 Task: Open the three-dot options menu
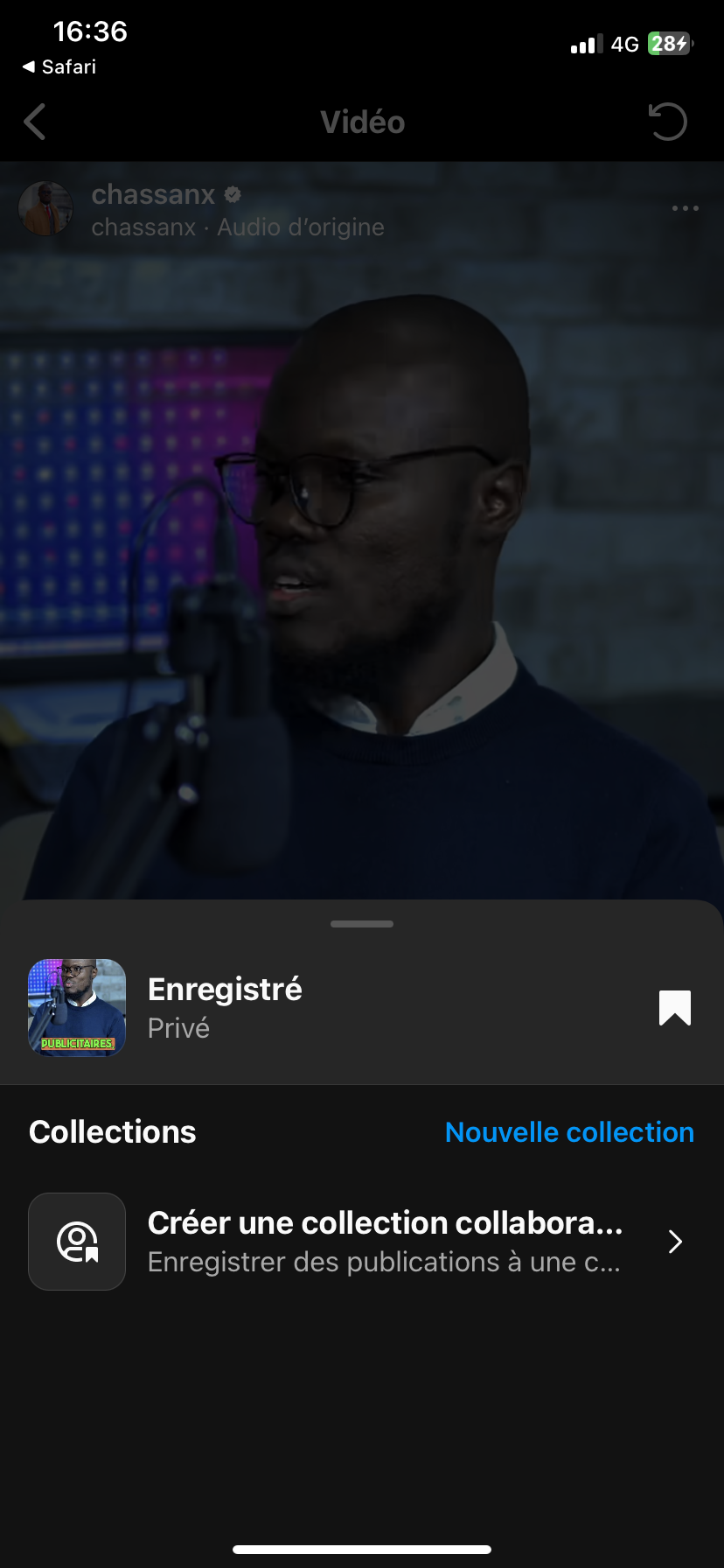[x=685, y=208]
